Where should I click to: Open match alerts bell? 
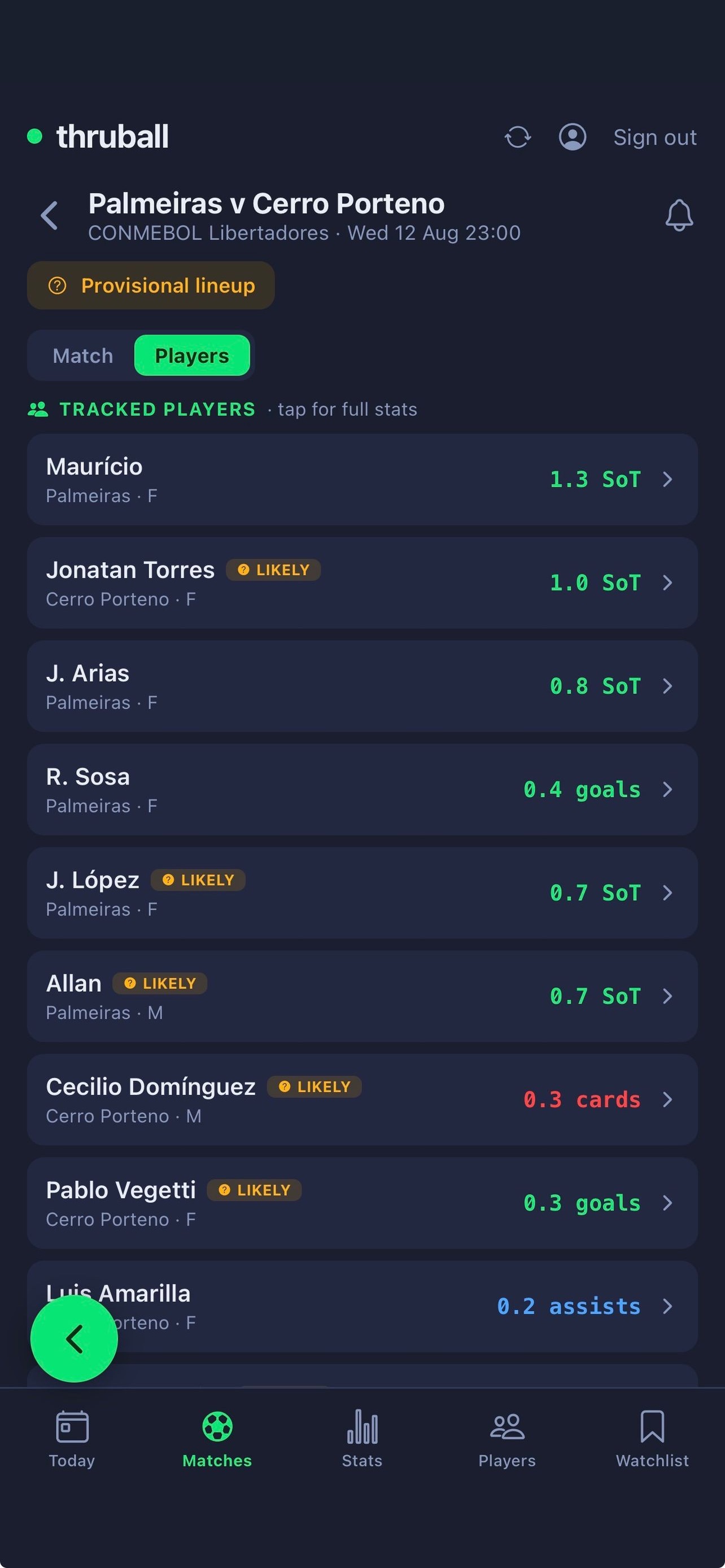(679, 216)
